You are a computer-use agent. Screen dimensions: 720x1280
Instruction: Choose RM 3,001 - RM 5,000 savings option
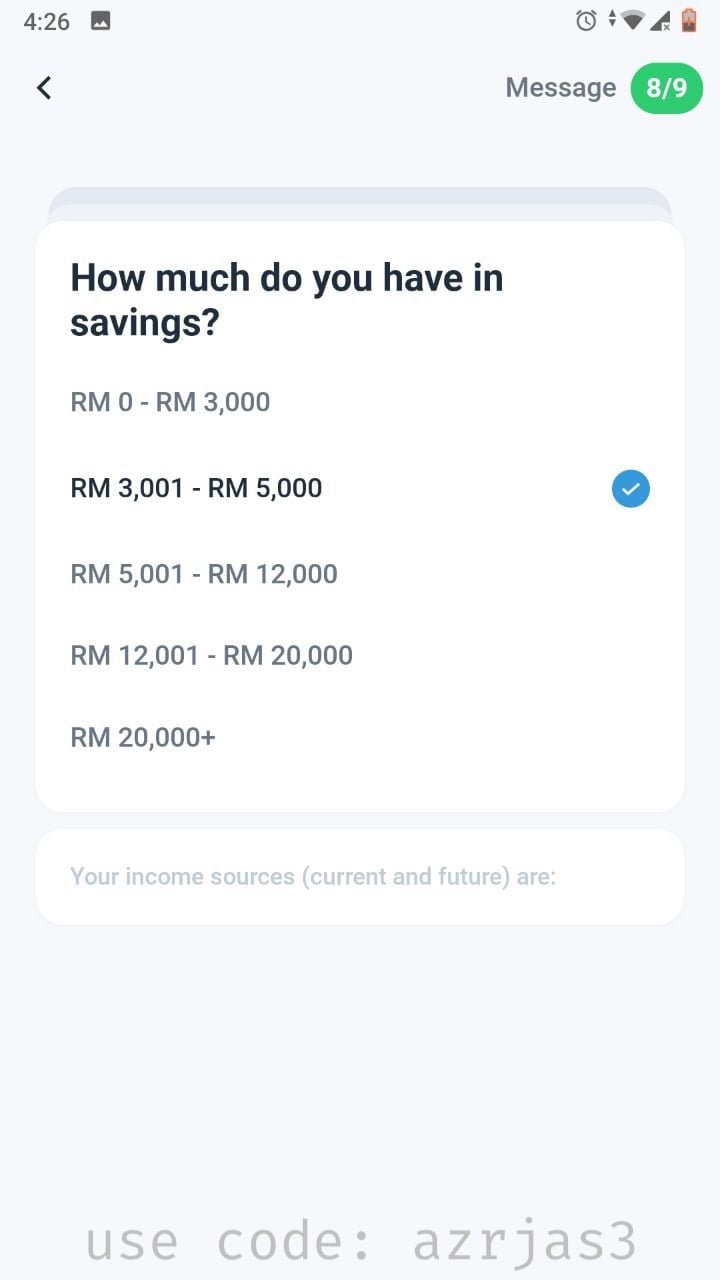point(360,489)
